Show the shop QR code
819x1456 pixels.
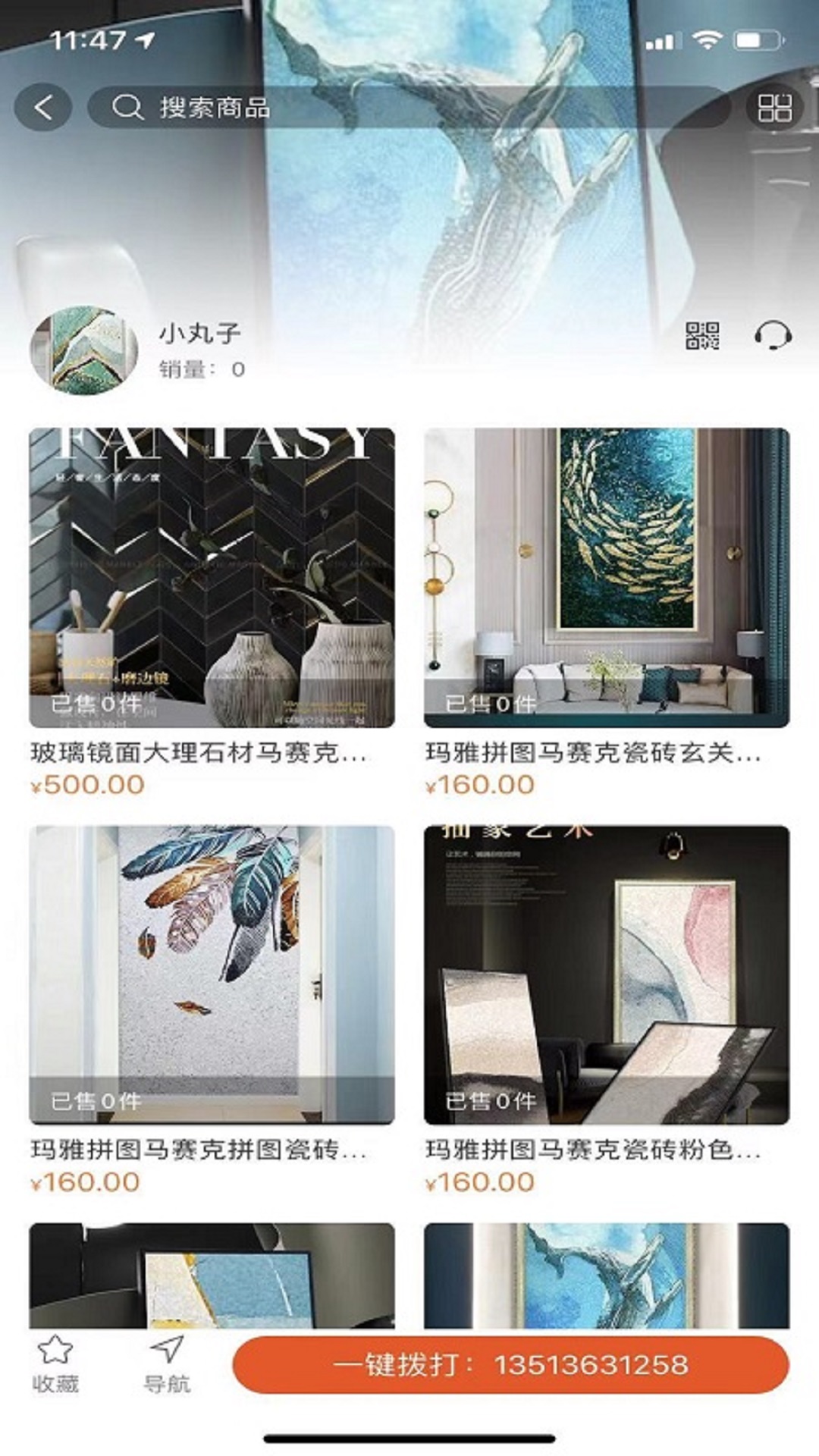[702, 335]
